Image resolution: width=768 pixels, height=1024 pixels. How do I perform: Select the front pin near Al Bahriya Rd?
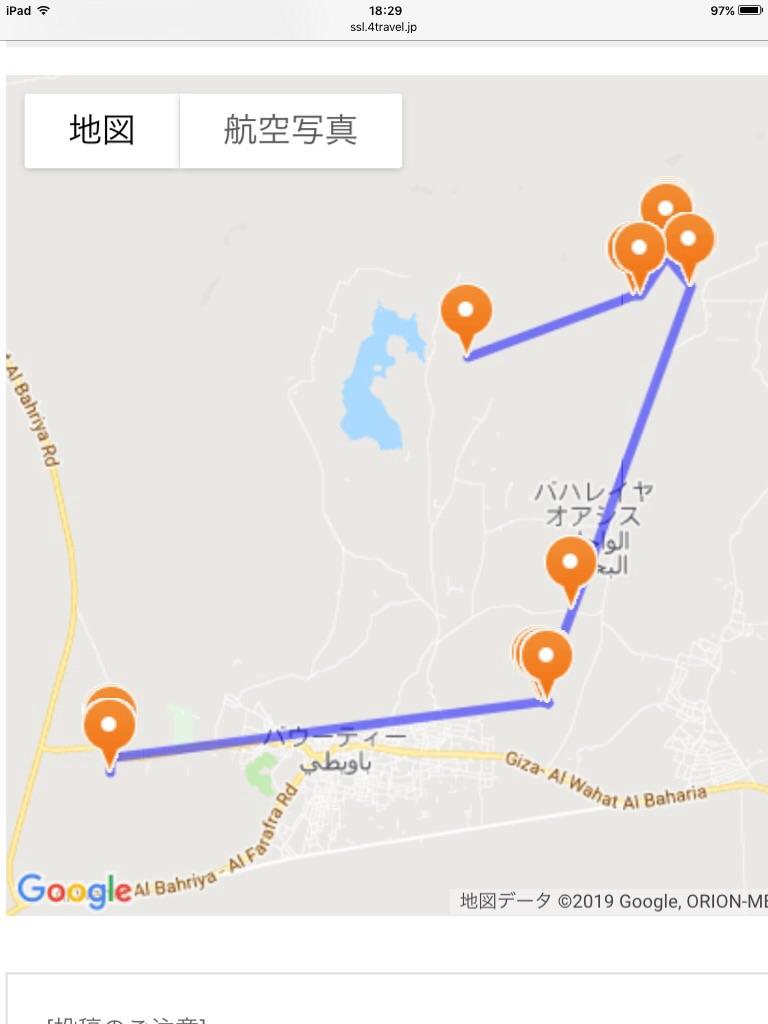click(110, 727)
